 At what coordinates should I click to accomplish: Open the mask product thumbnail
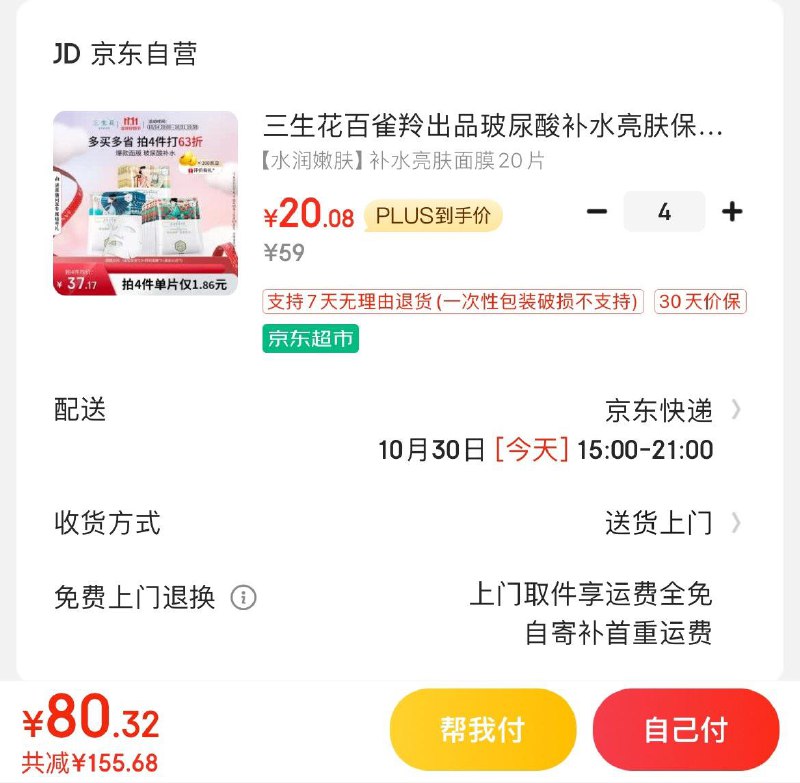pos(145,203)
